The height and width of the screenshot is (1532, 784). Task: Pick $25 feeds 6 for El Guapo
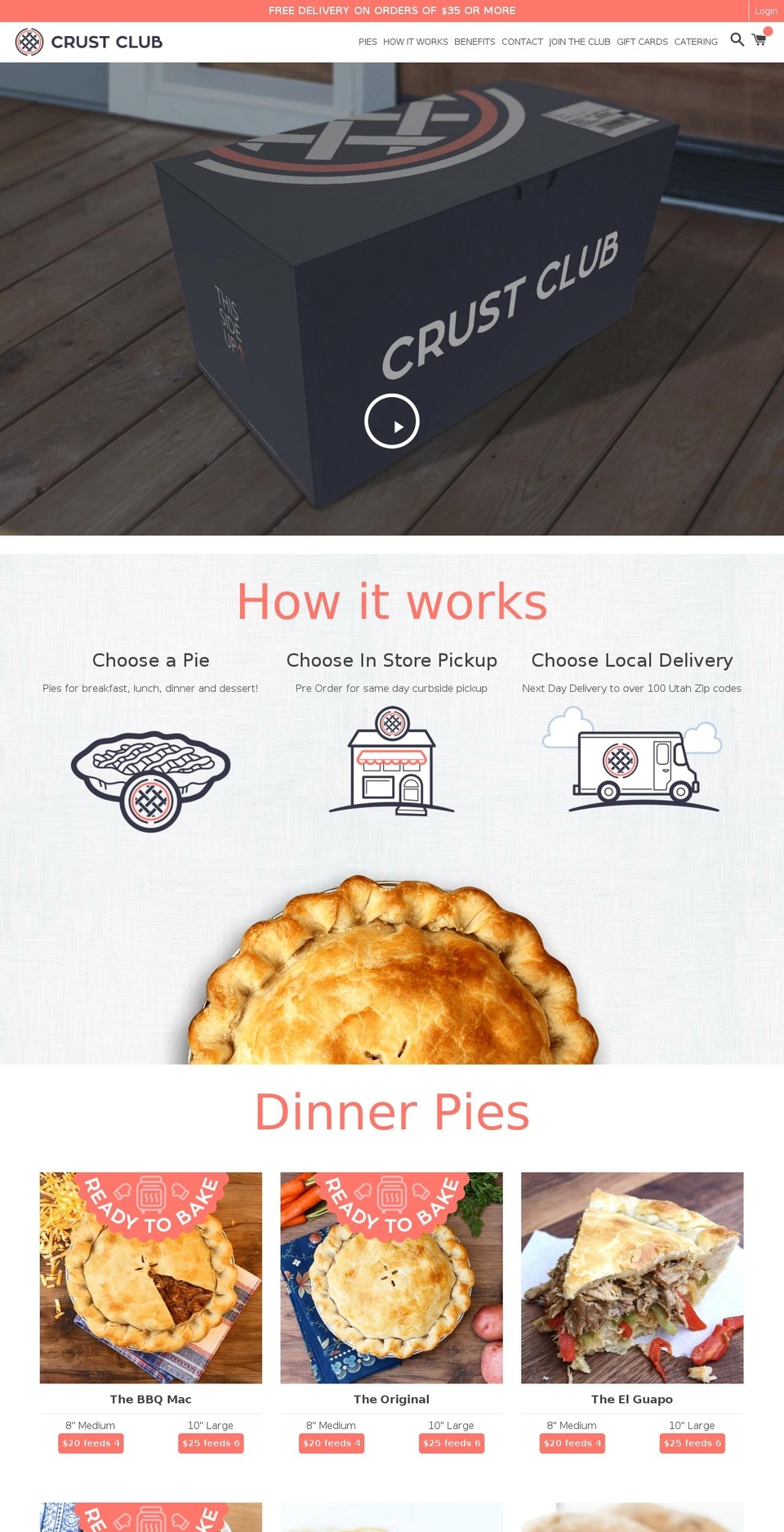point(693,1443)
